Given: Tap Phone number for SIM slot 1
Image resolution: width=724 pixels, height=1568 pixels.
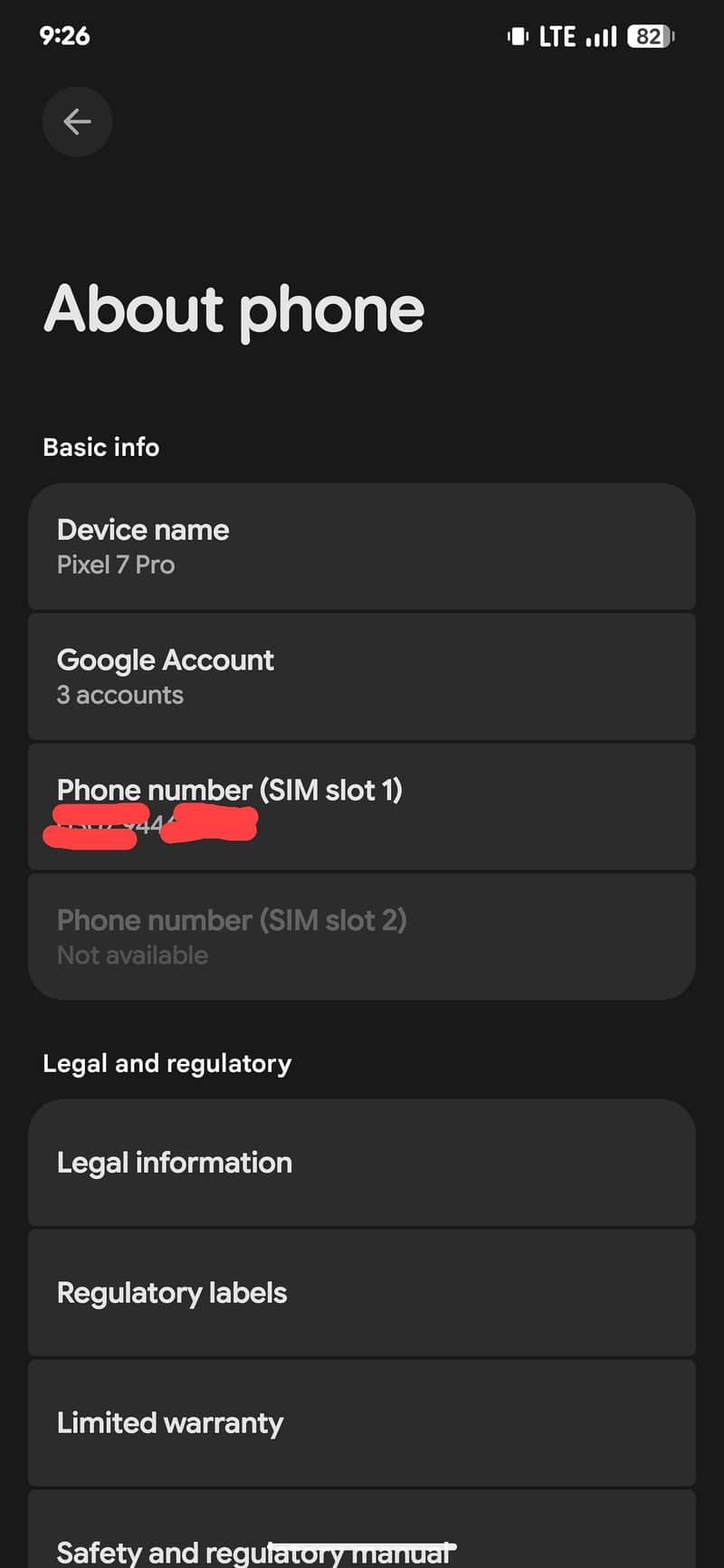Looking at the screenshot, I should coord(362,807).
